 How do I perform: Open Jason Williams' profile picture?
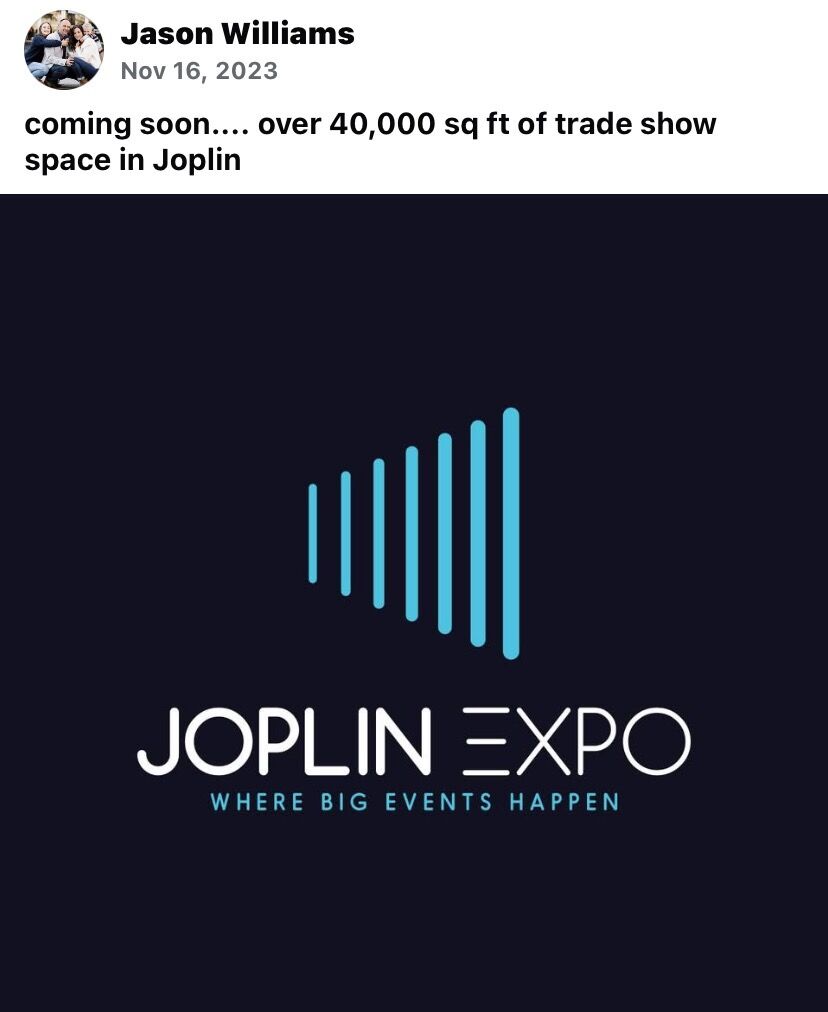tap(63, 49)
